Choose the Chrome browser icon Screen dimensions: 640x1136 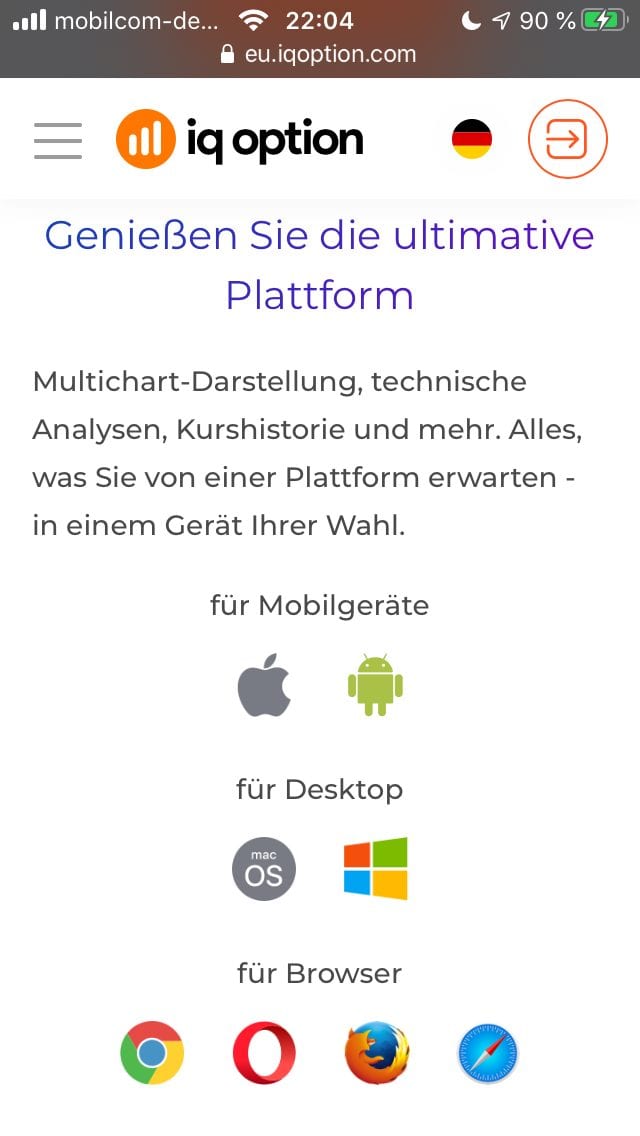[152, 1053]
